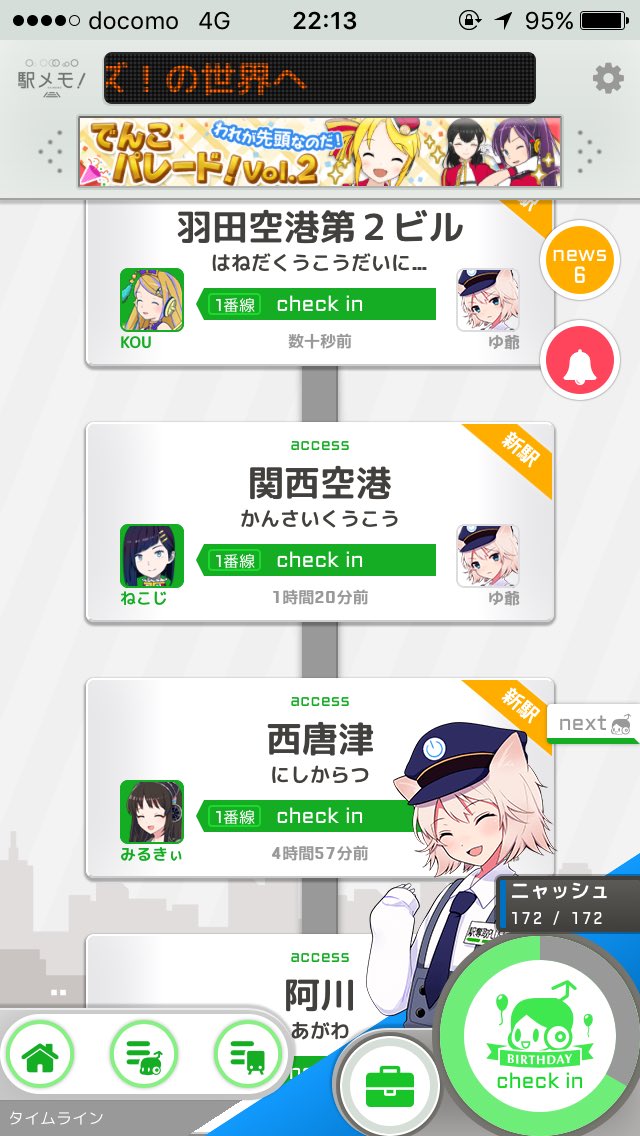Tap KOU's avatar

tap(151, 300)
